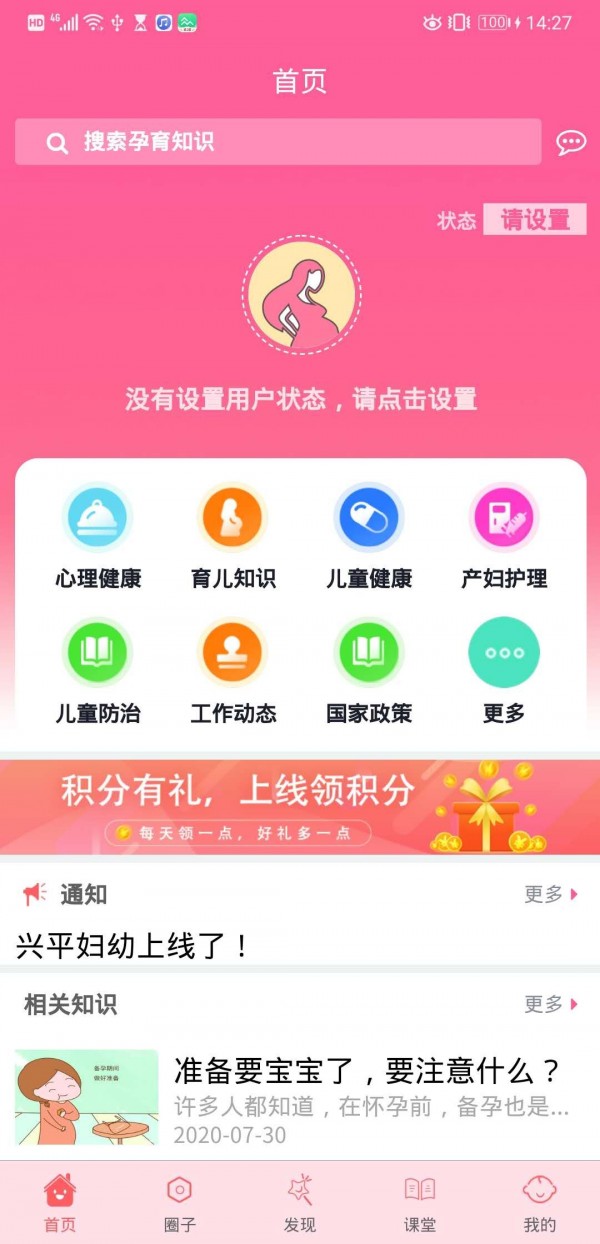Viewport: 600px width, 1244px height.
Task: Go to 儿童防治 section
Action: coord(98,671)
